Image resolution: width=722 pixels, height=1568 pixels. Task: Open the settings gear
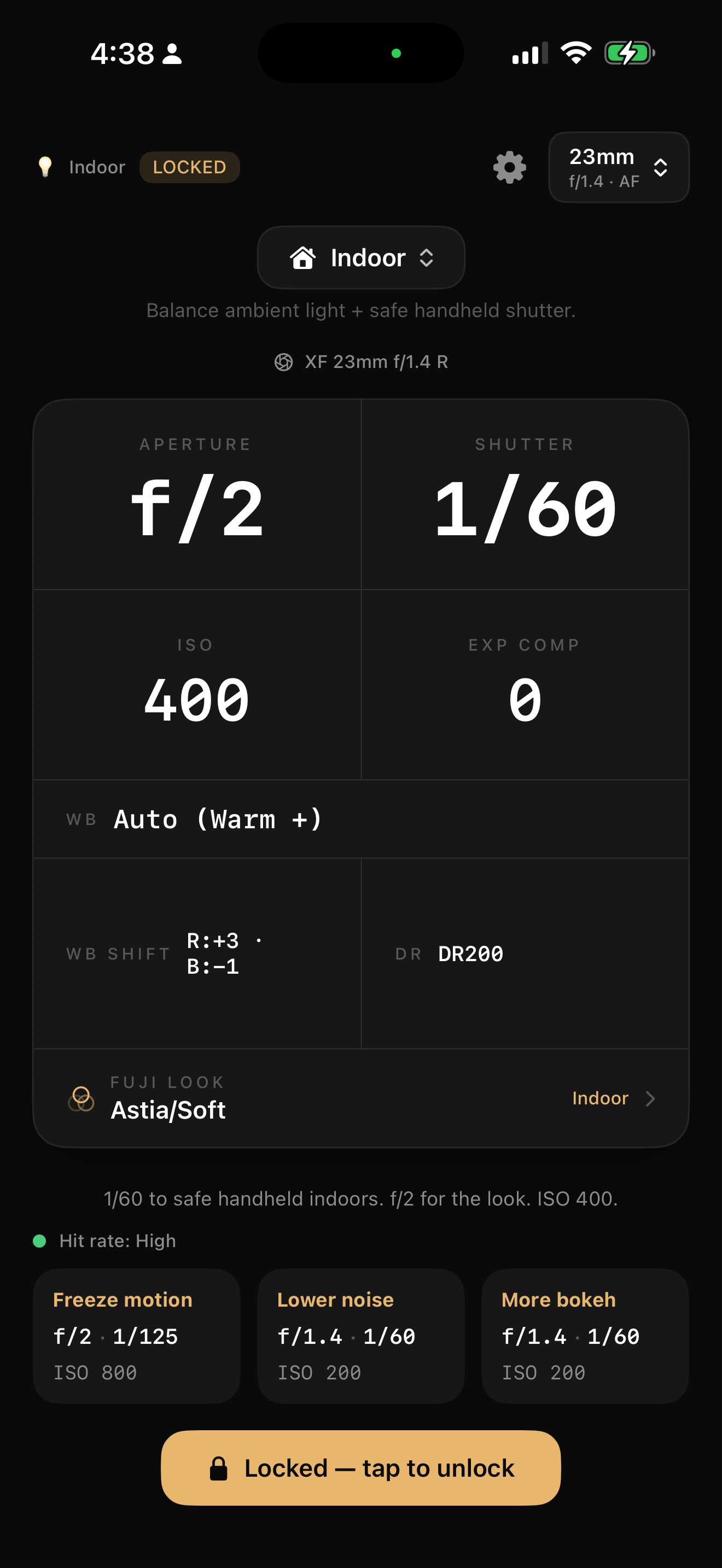[510, 167]
